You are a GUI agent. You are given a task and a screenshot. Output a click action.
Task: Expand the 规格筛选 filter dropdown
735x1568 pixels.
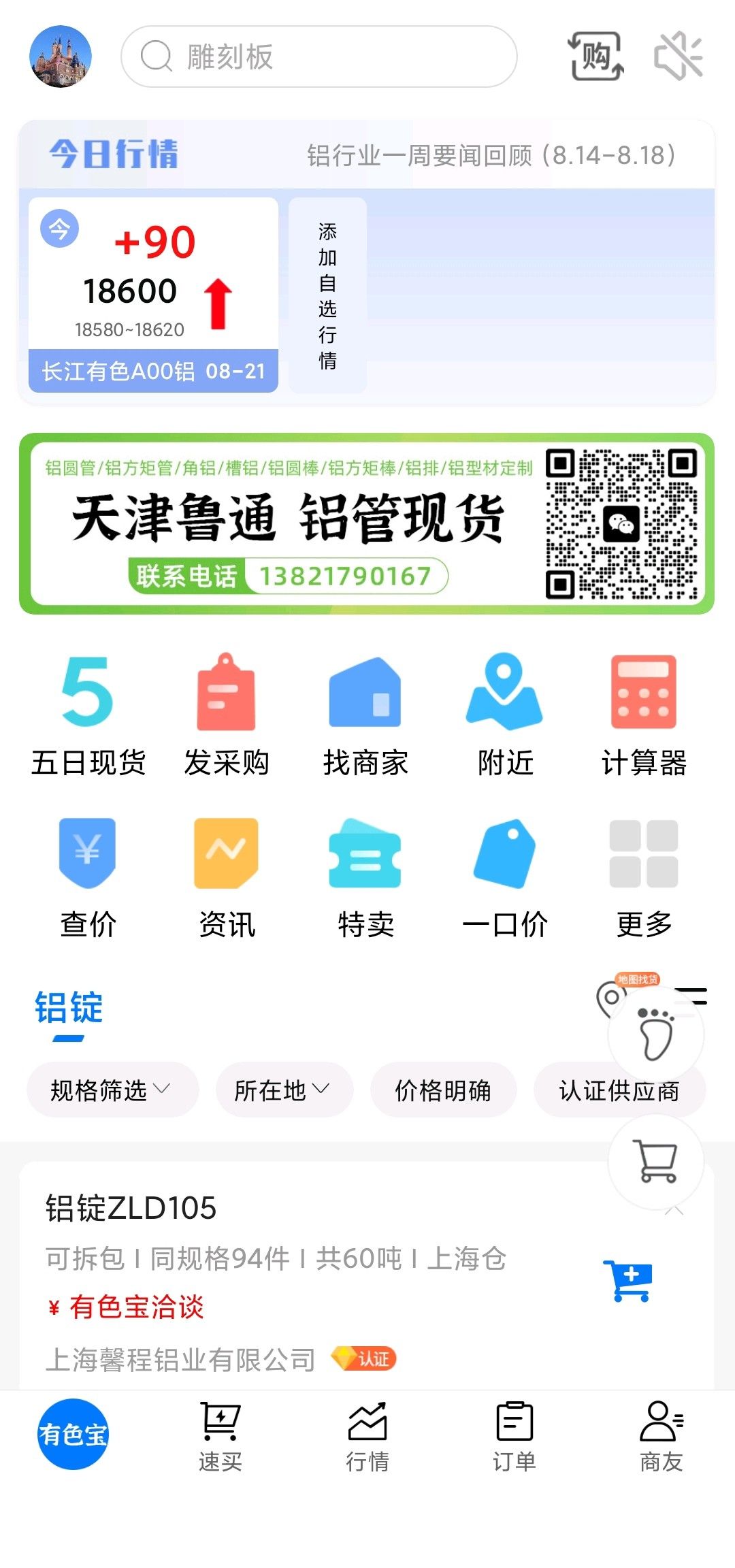coord(113,1090)
